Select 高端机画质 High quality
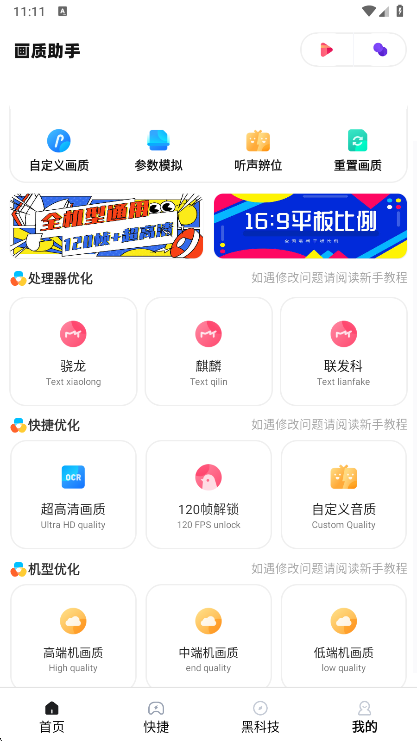This screenshot has width=417, height=741. coord(73,636)
